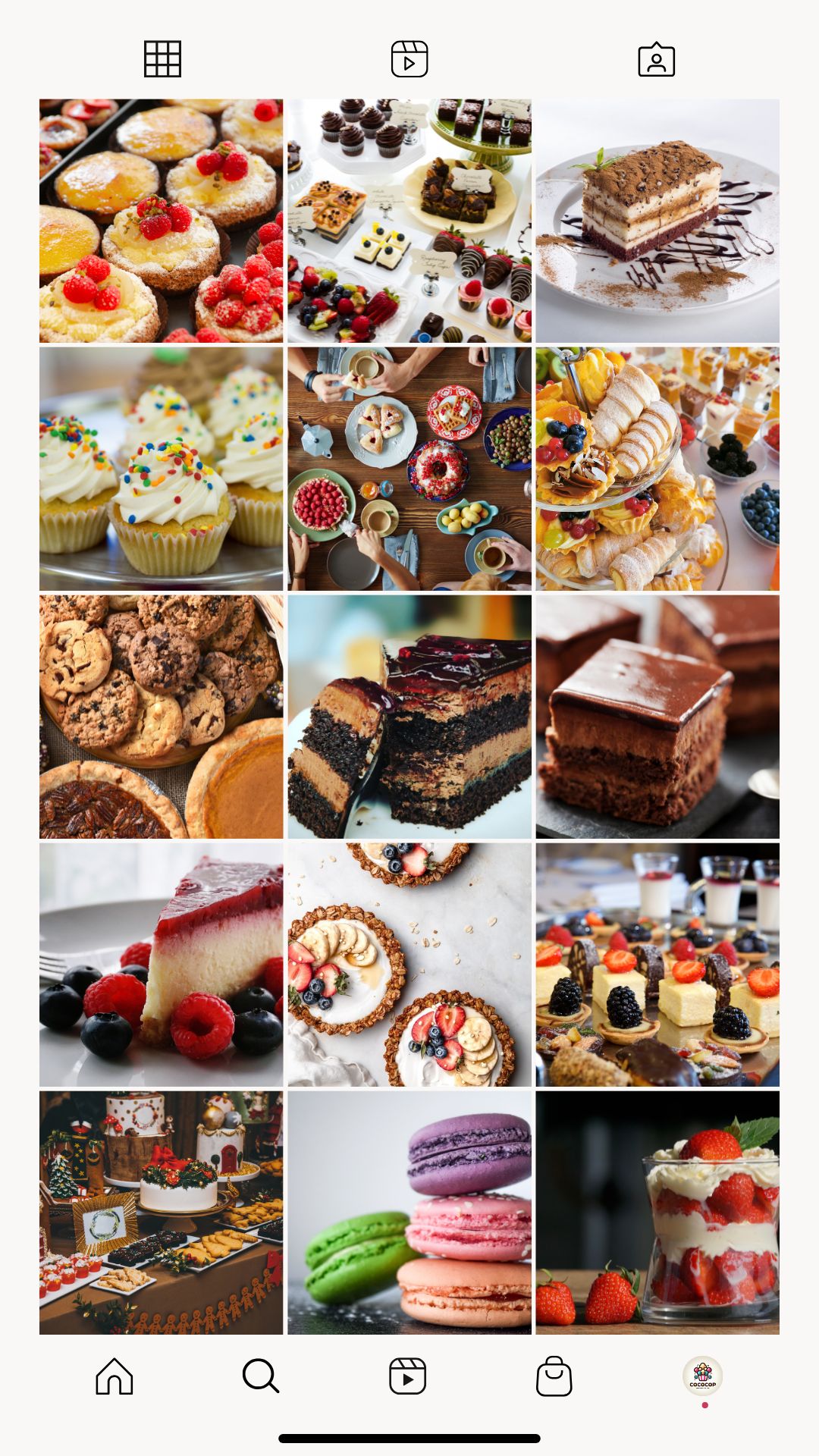Go to the Home feed
Viewport: 819px width, 1456px height.
click(115, 1376)
